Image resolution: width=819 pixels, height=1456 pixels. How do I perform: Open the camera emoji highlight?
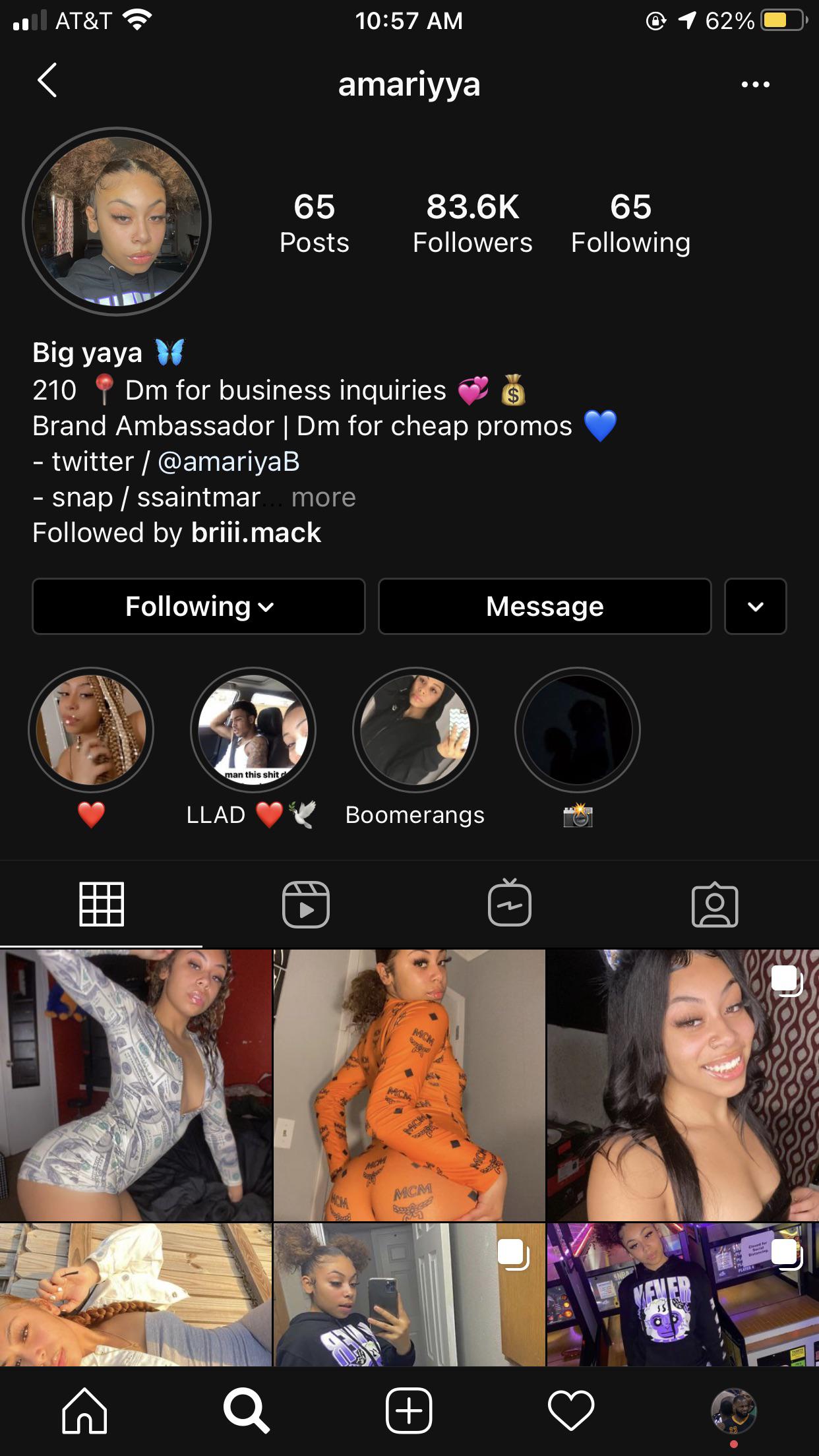point(578,730)
